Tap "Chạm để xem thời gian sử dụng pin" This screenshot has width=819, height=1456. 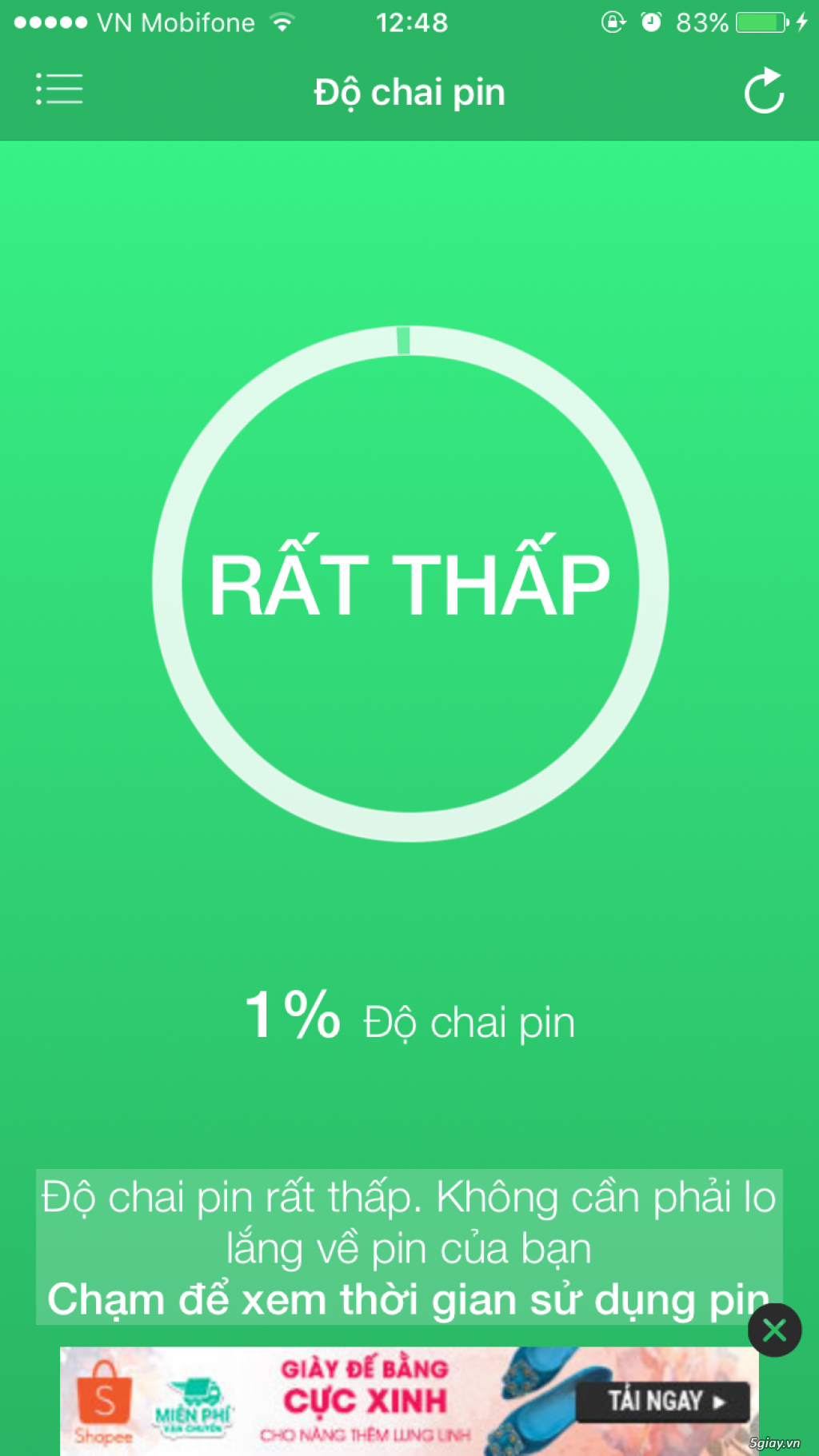pyautogui.click(x=408, y=1298)
